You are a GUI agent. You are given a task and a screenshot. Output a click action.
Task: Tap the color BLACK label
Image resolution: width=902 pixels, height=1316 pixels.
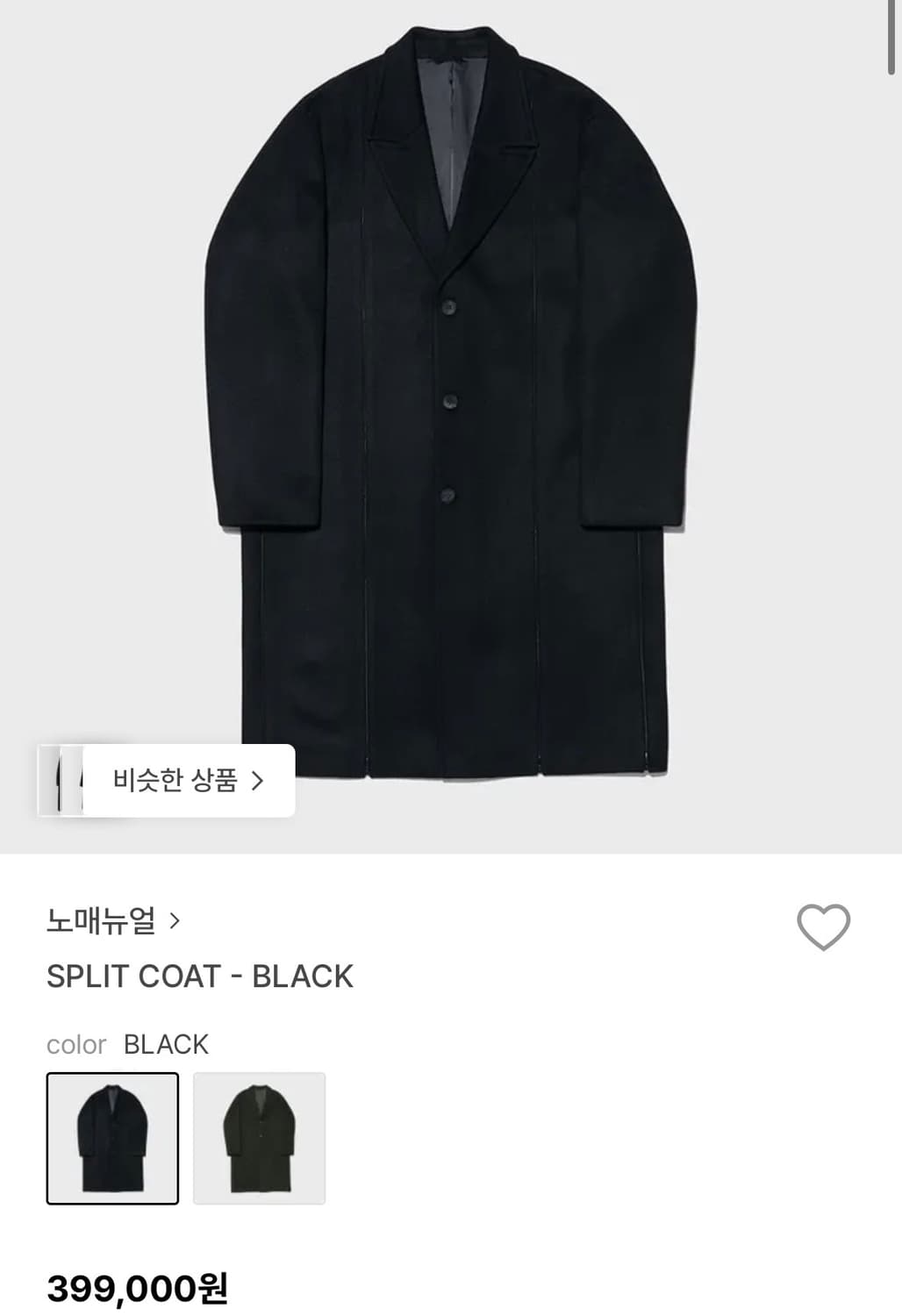125,1044
